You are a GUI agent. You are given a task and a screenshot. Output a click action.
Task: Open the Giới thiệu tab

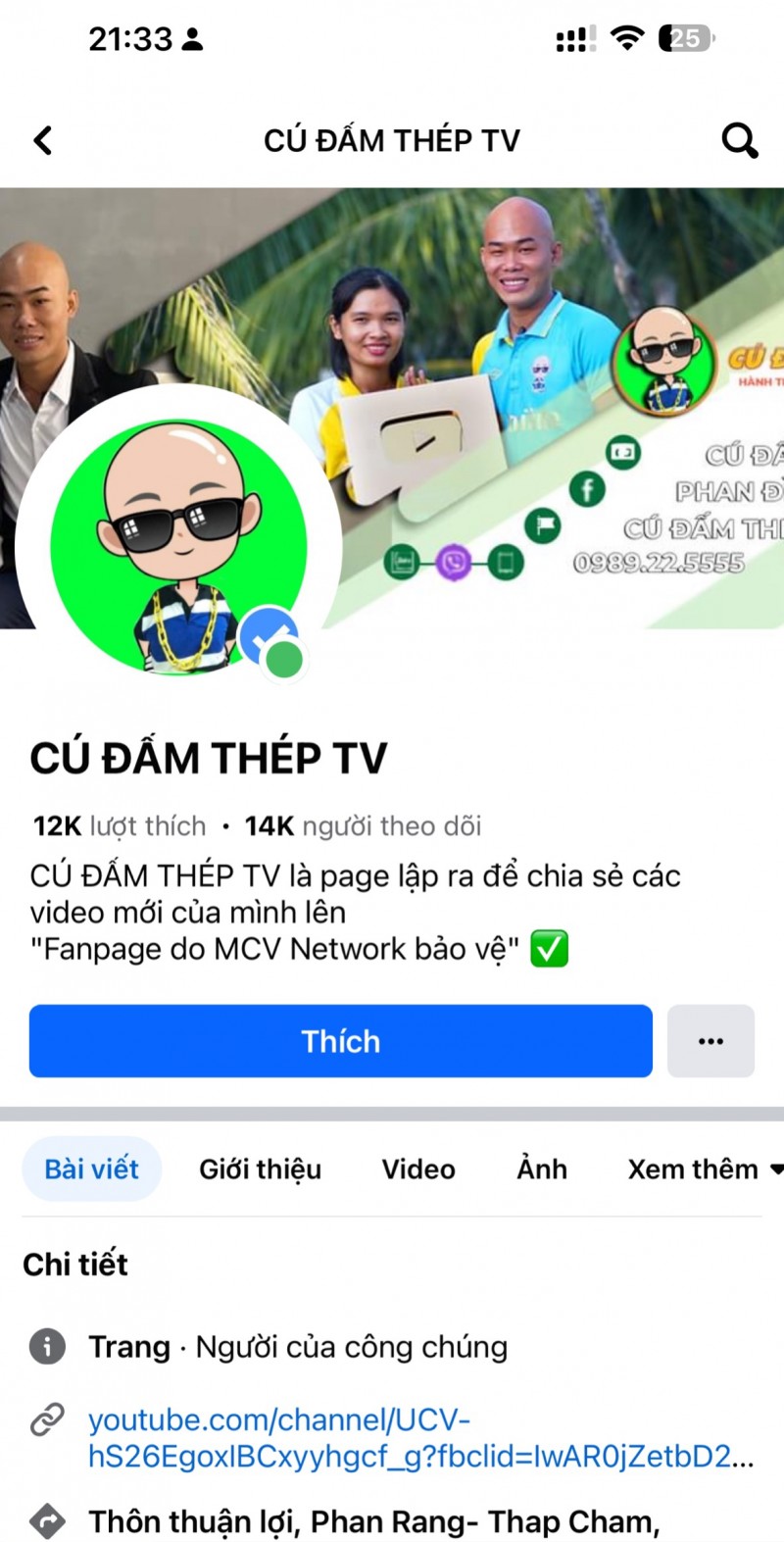pos(260,1169)
